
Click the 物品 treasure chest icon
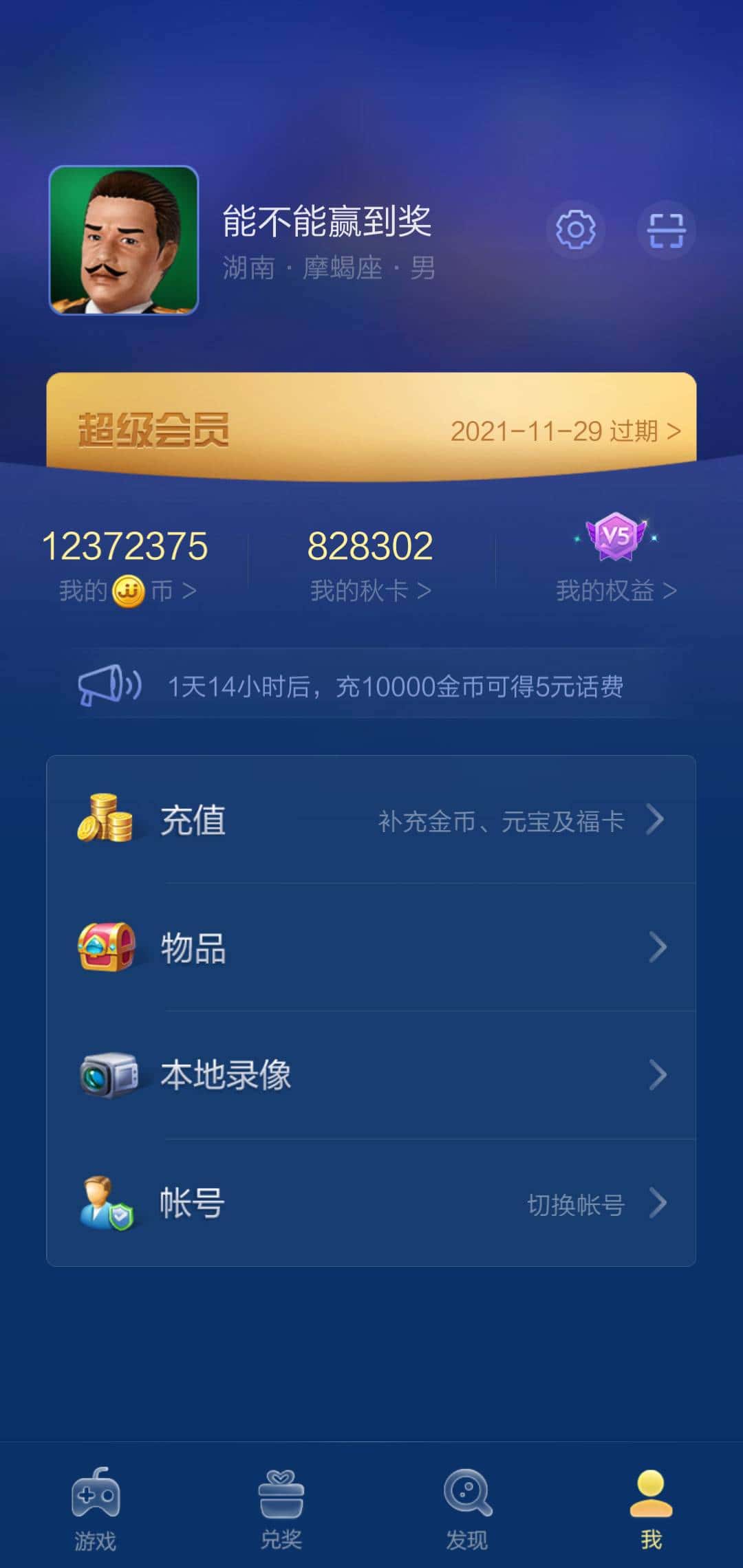point(107,948)
